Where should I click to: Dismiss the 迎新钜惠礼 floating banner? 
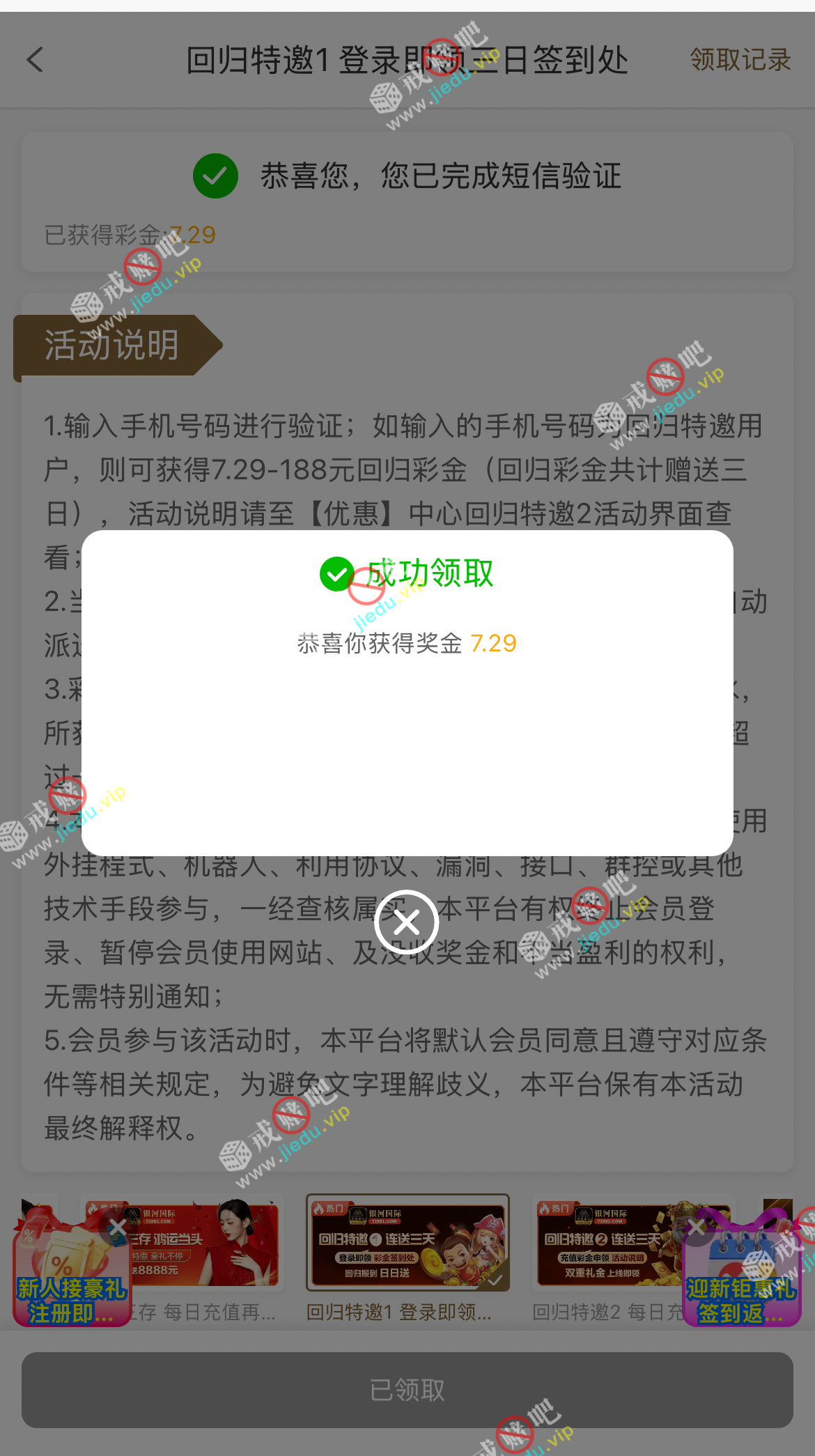[696, 1227]
